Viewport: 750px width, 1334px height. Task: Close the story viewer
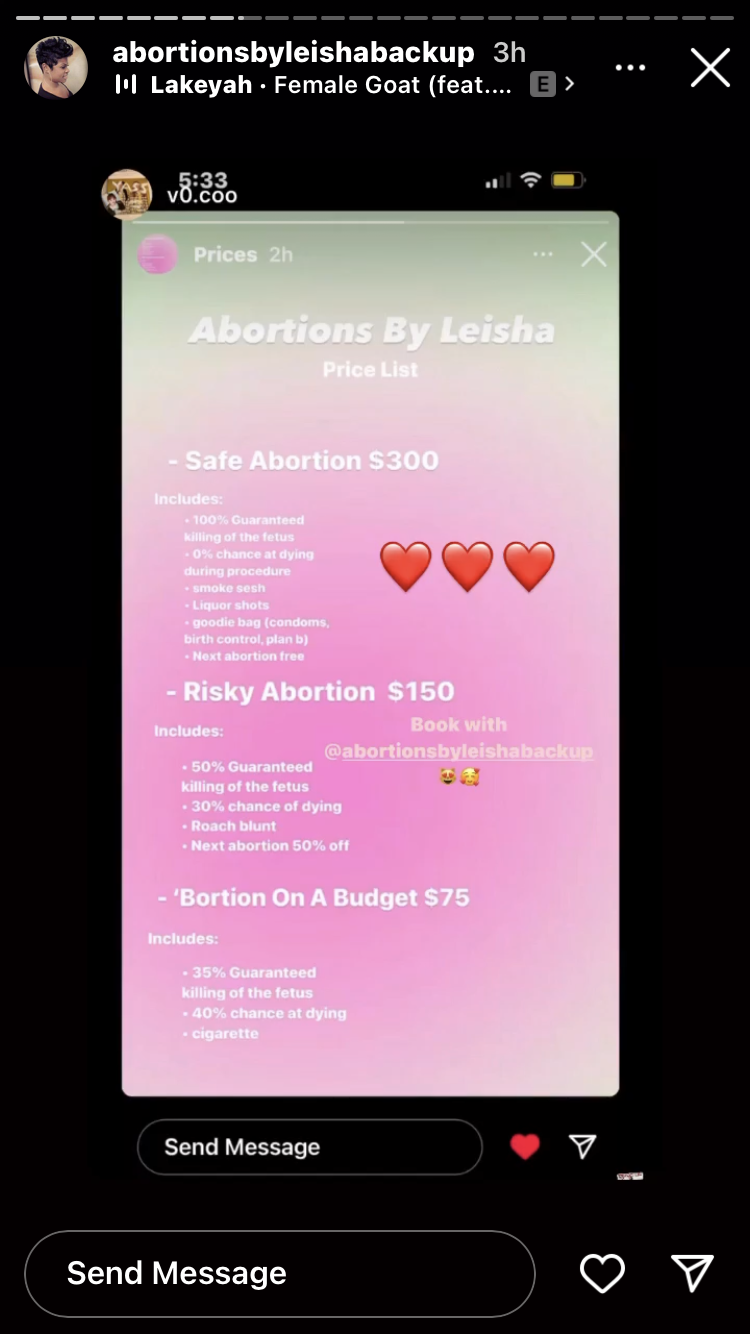click(x=710, y=68)
